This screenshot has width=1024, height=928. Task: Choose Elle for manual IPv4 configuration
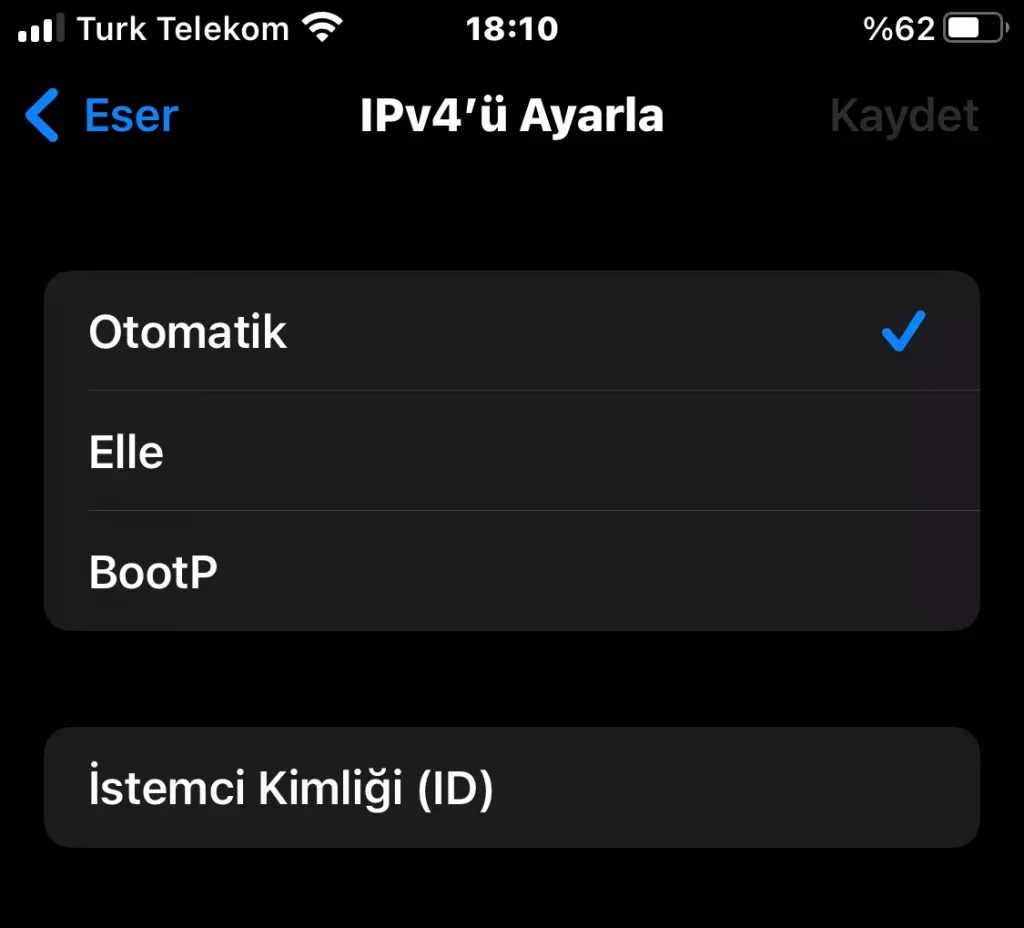click(510, 452)
